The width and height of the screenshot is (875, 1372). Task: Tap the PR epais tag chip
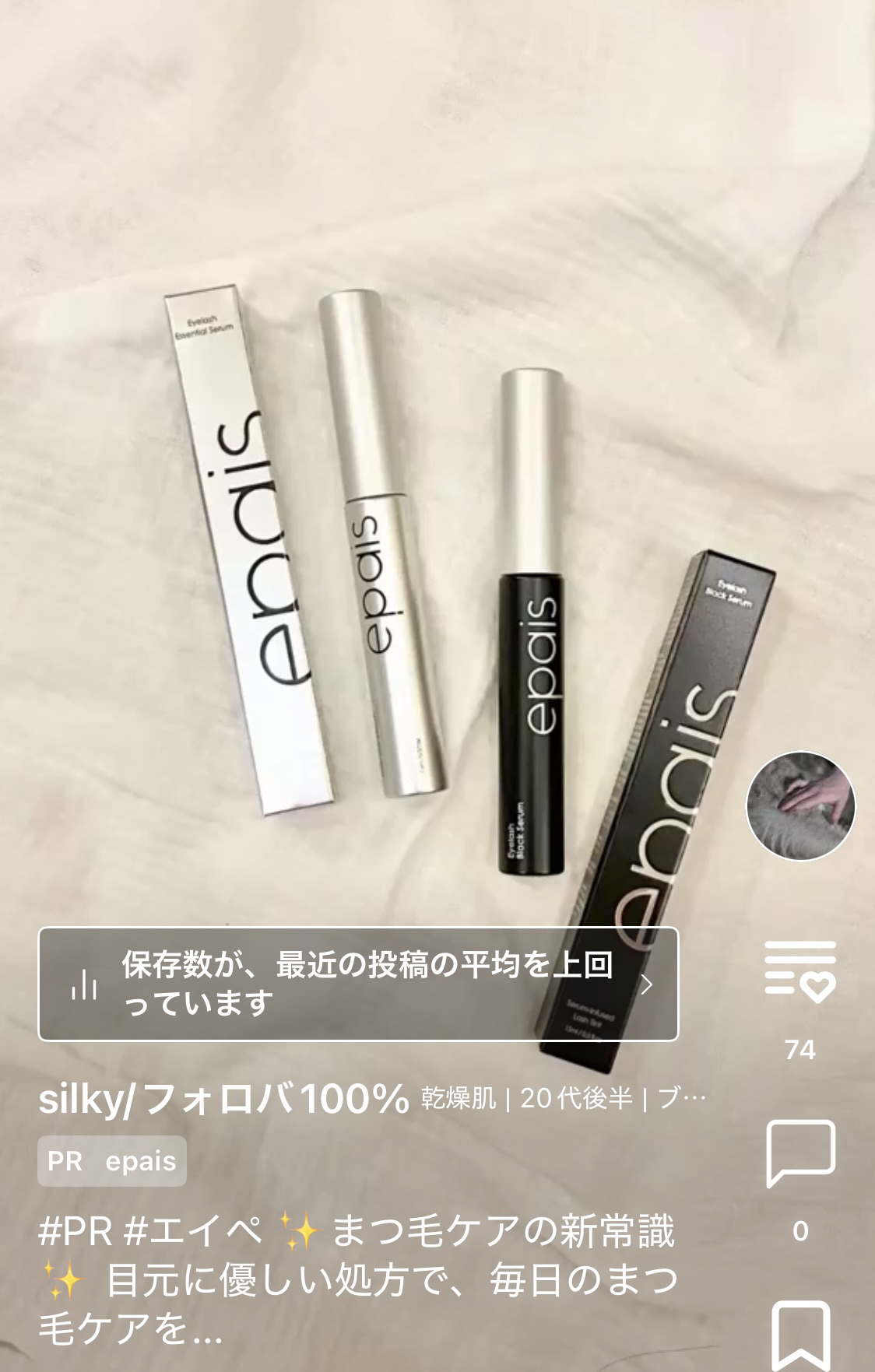(112, 1161)
